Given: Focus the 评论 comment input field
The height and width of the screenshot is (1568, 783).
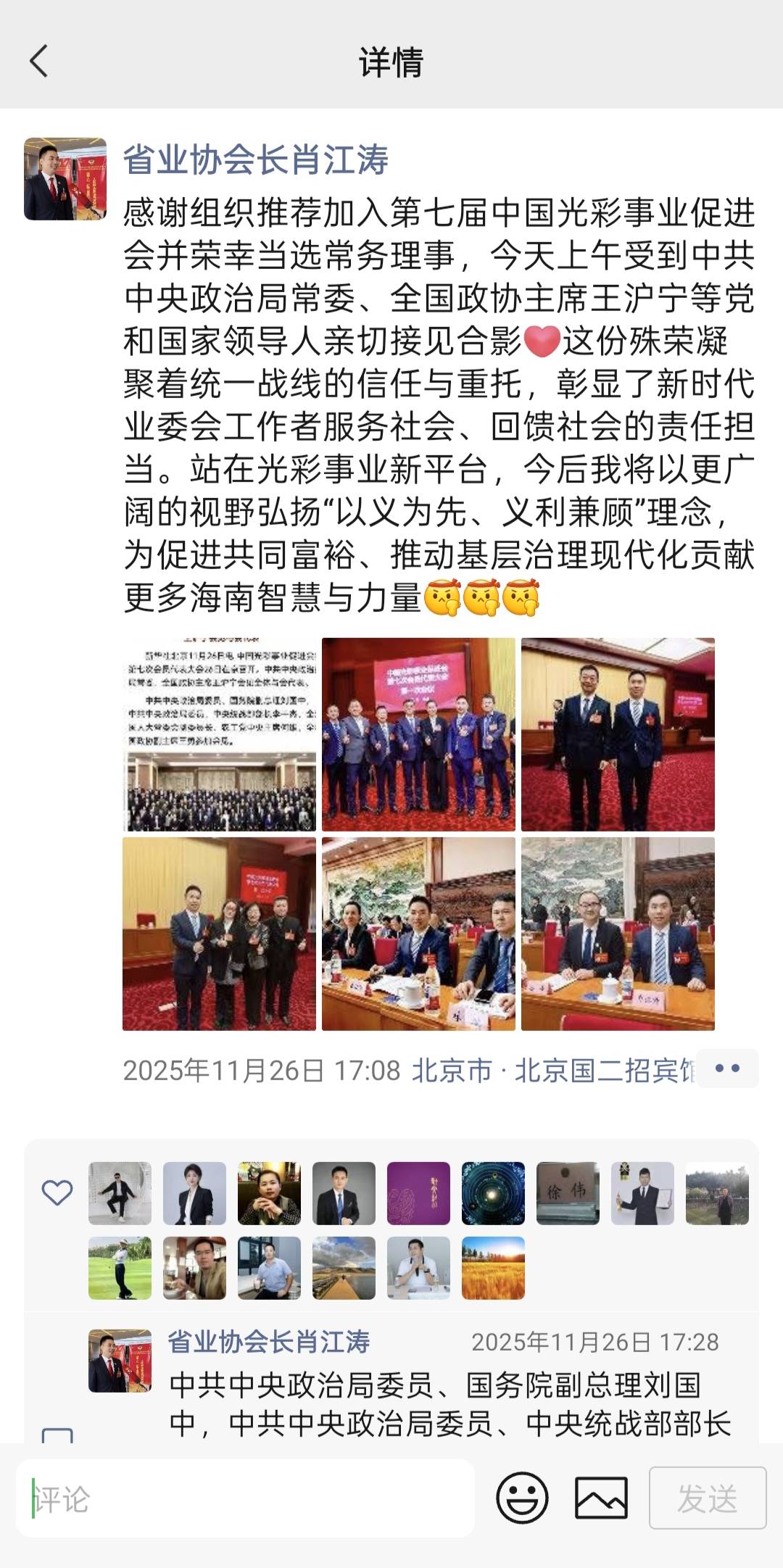Looking at the screenshot, I should coord(246,1498).
